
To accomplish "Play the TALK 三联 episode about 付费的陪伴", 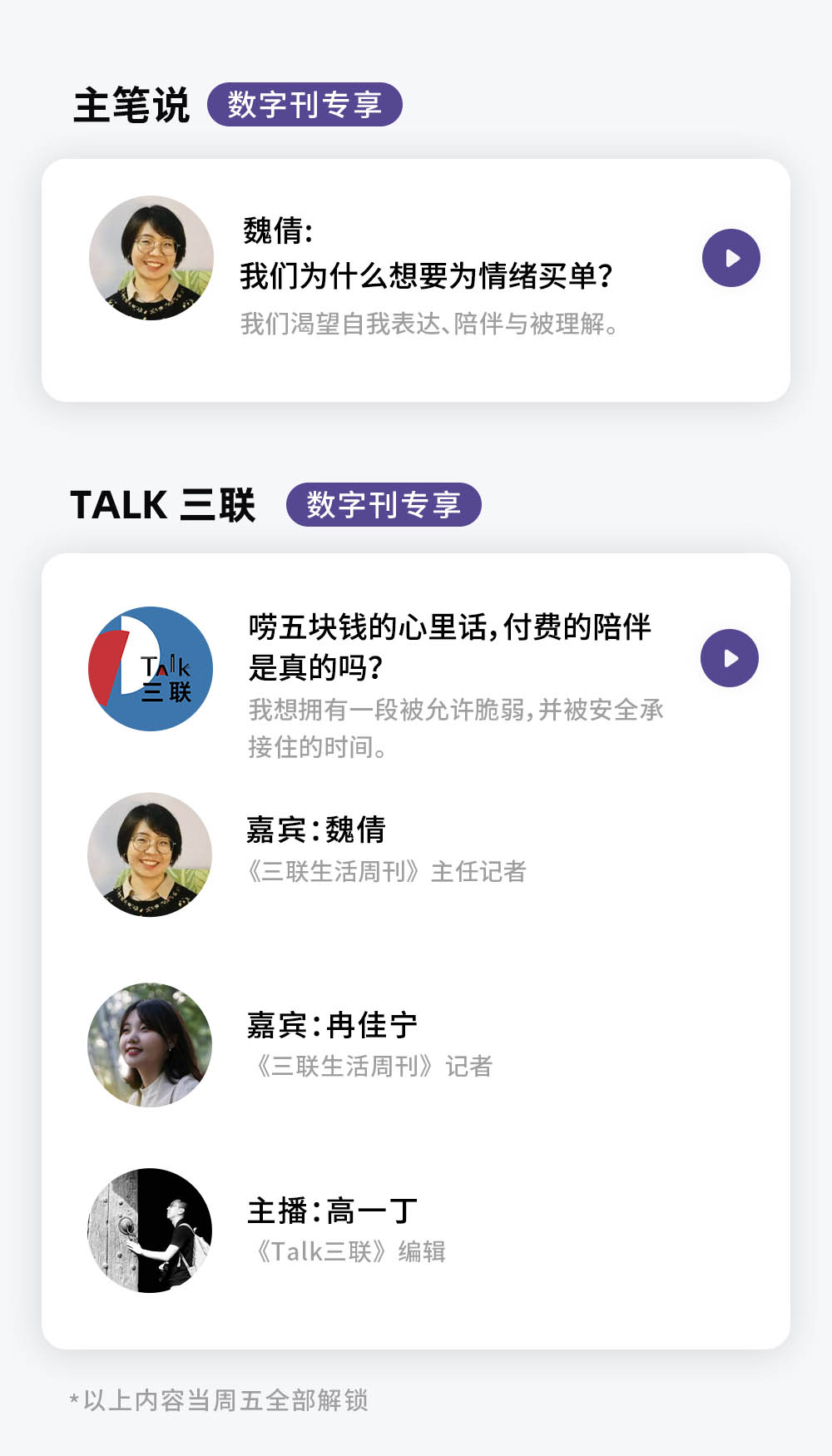I will 729,658.
